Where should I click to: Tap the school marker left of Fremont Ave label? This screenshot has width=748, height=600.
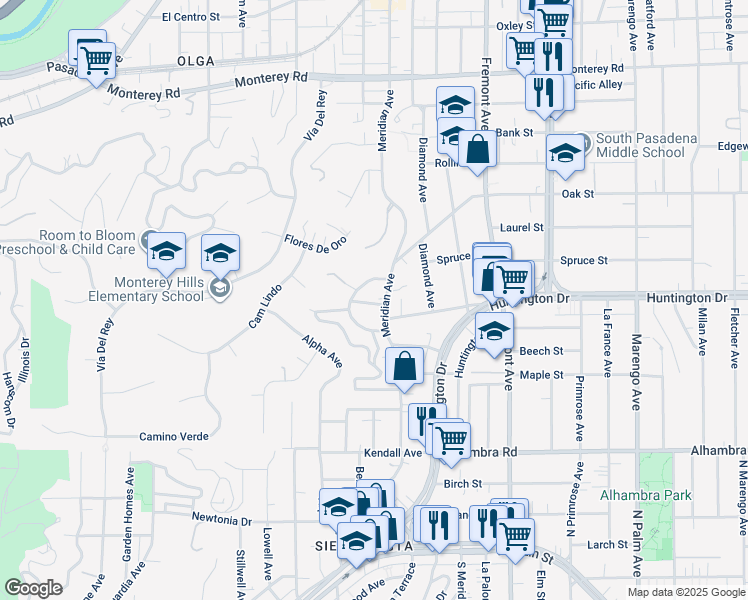tap(455, 106)
